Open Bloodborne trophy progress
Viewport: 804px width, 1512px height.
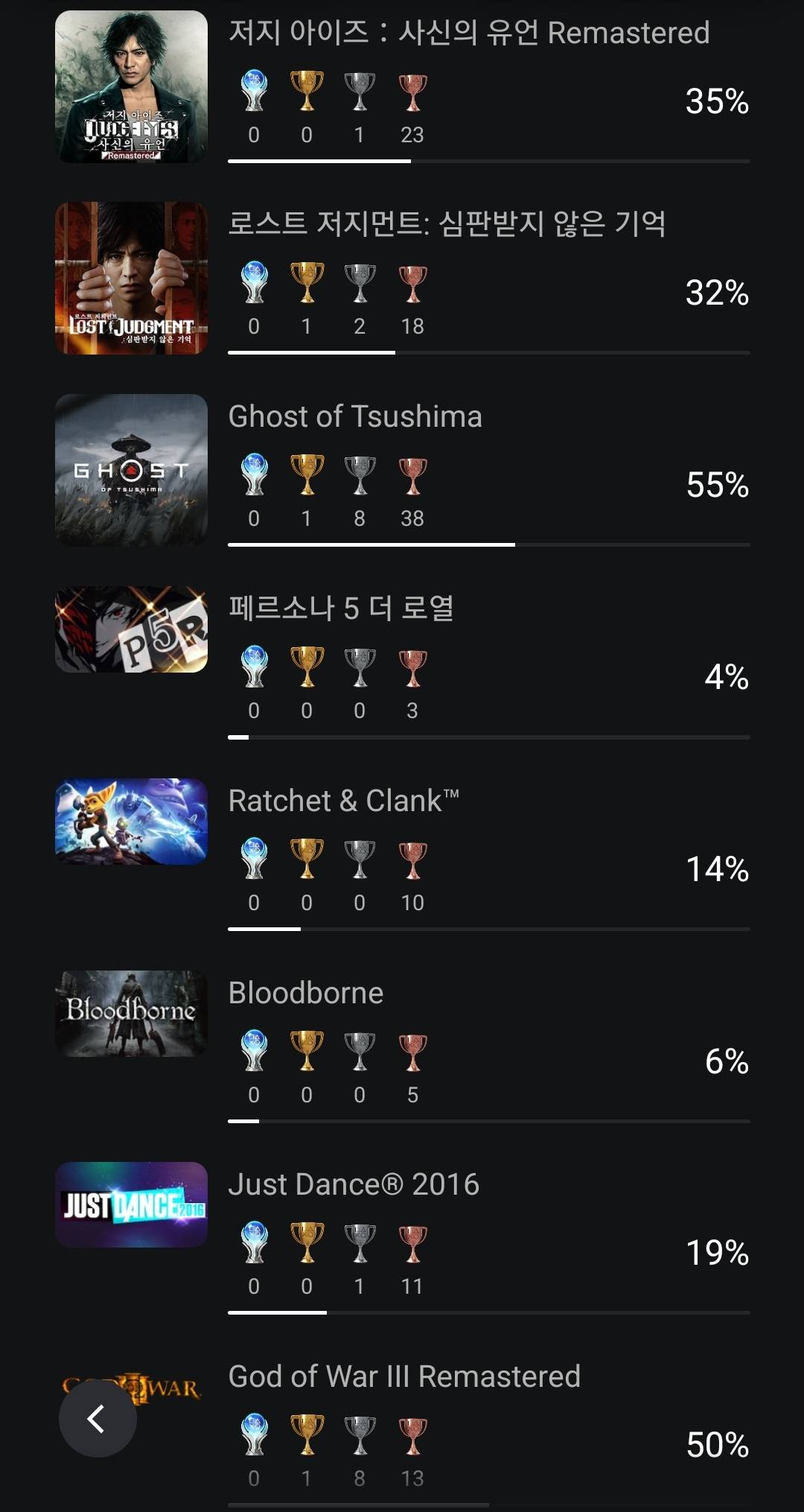[306, 993]
